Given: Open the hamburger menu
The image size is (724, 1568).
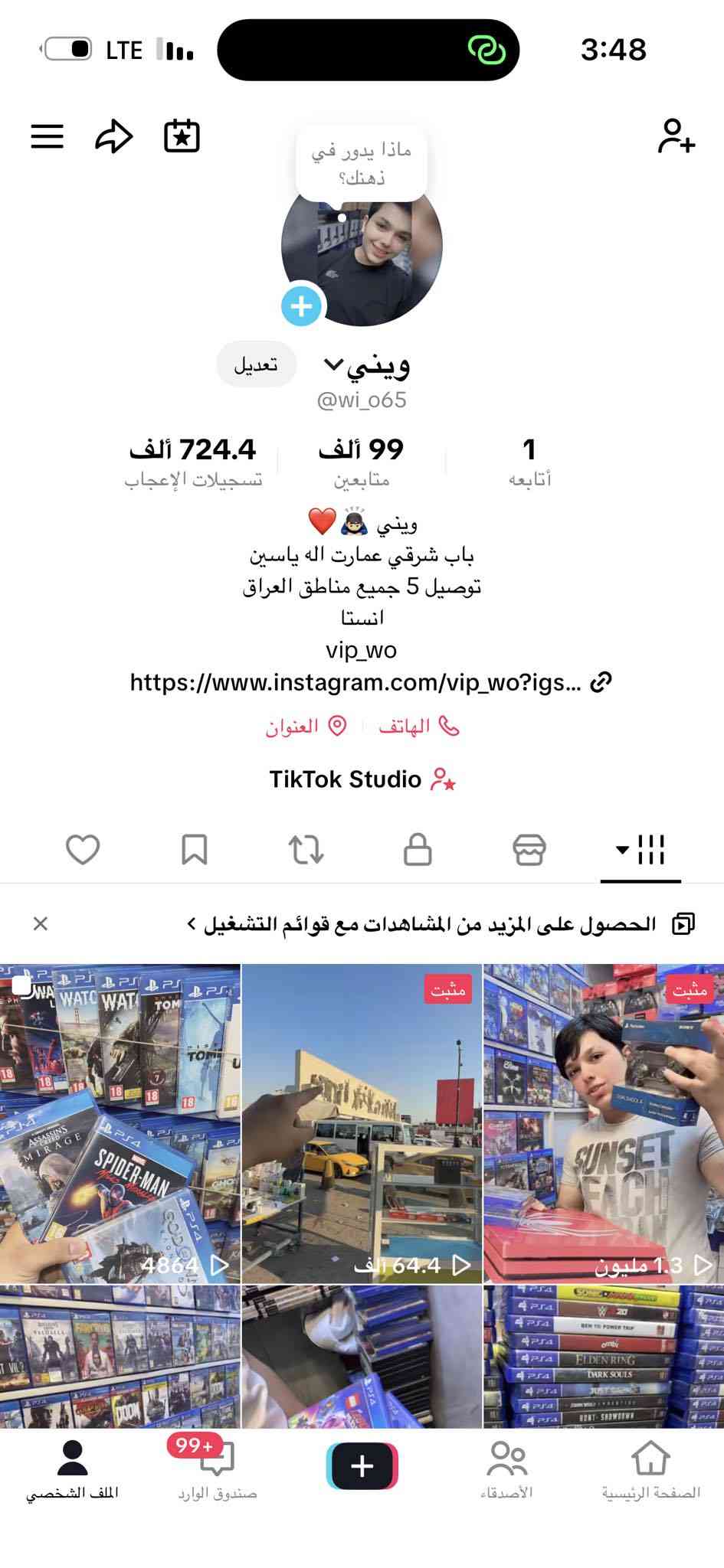Looking at the screenshot, I should tap(47, 136).
